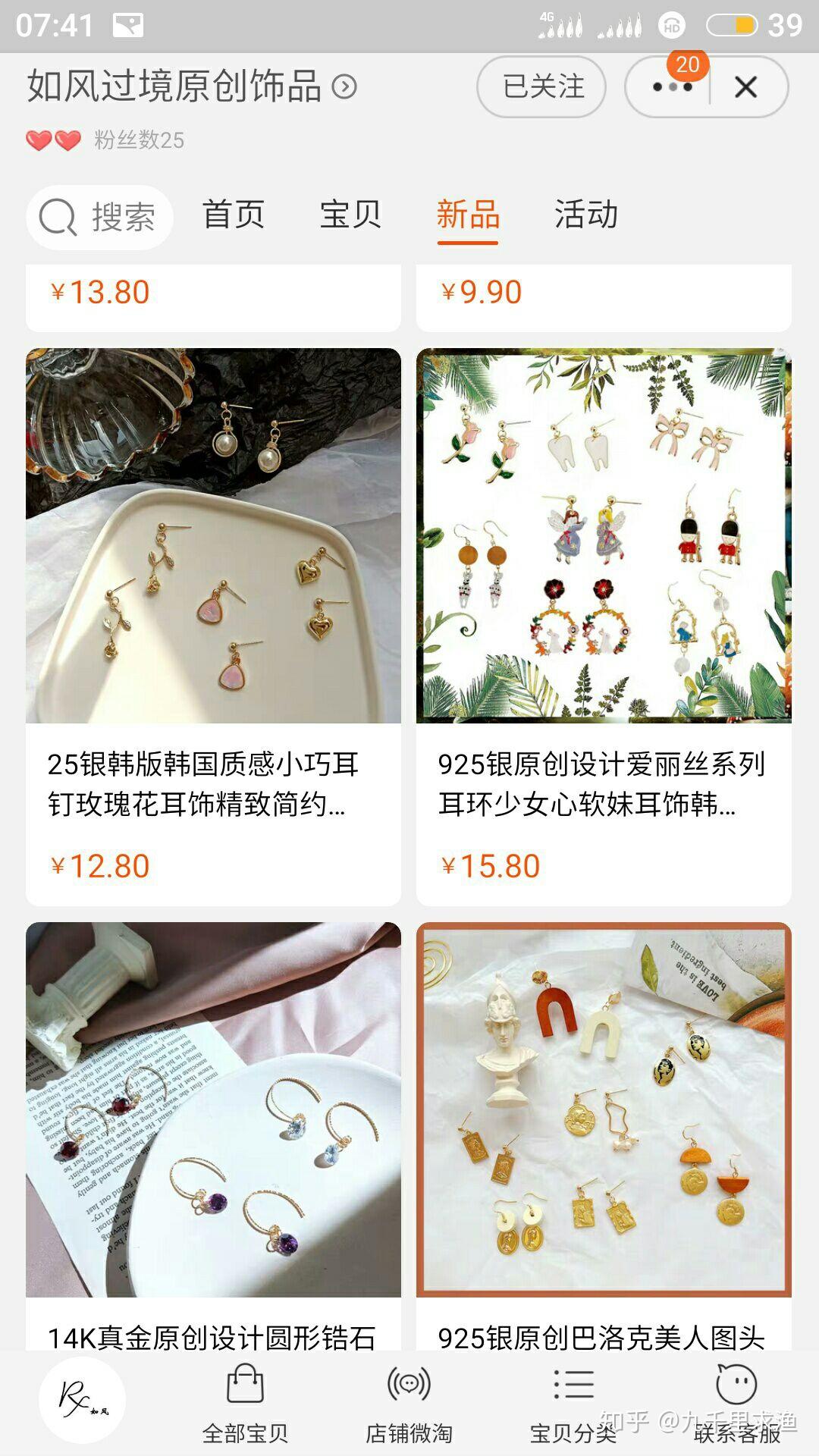The image size is (819, 1456).
Task: Switch to the 宝贝 tab
Action: tap(350, 215)
